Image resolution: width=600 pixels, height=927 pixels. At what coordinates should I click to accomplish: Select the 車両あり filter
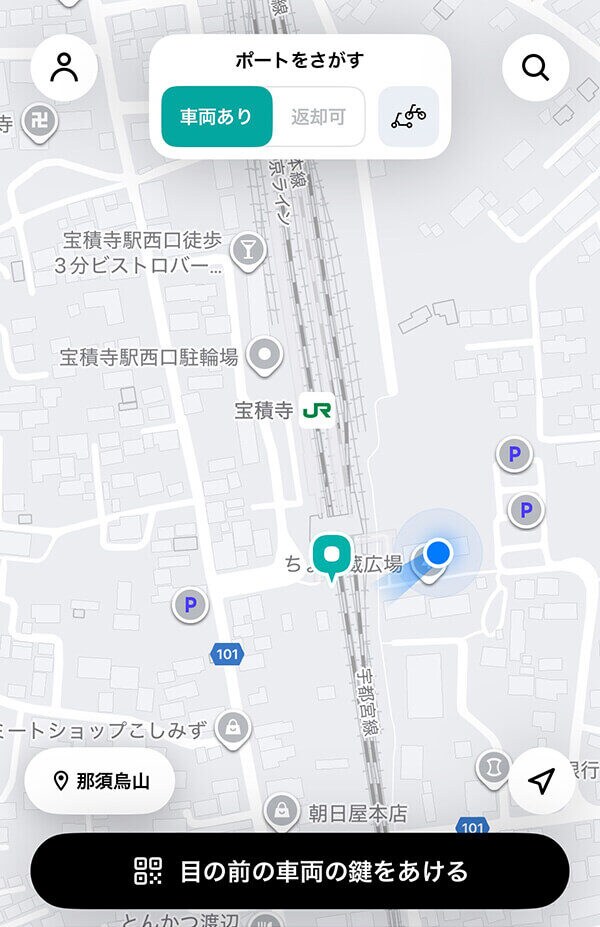[x=216, y=117]
